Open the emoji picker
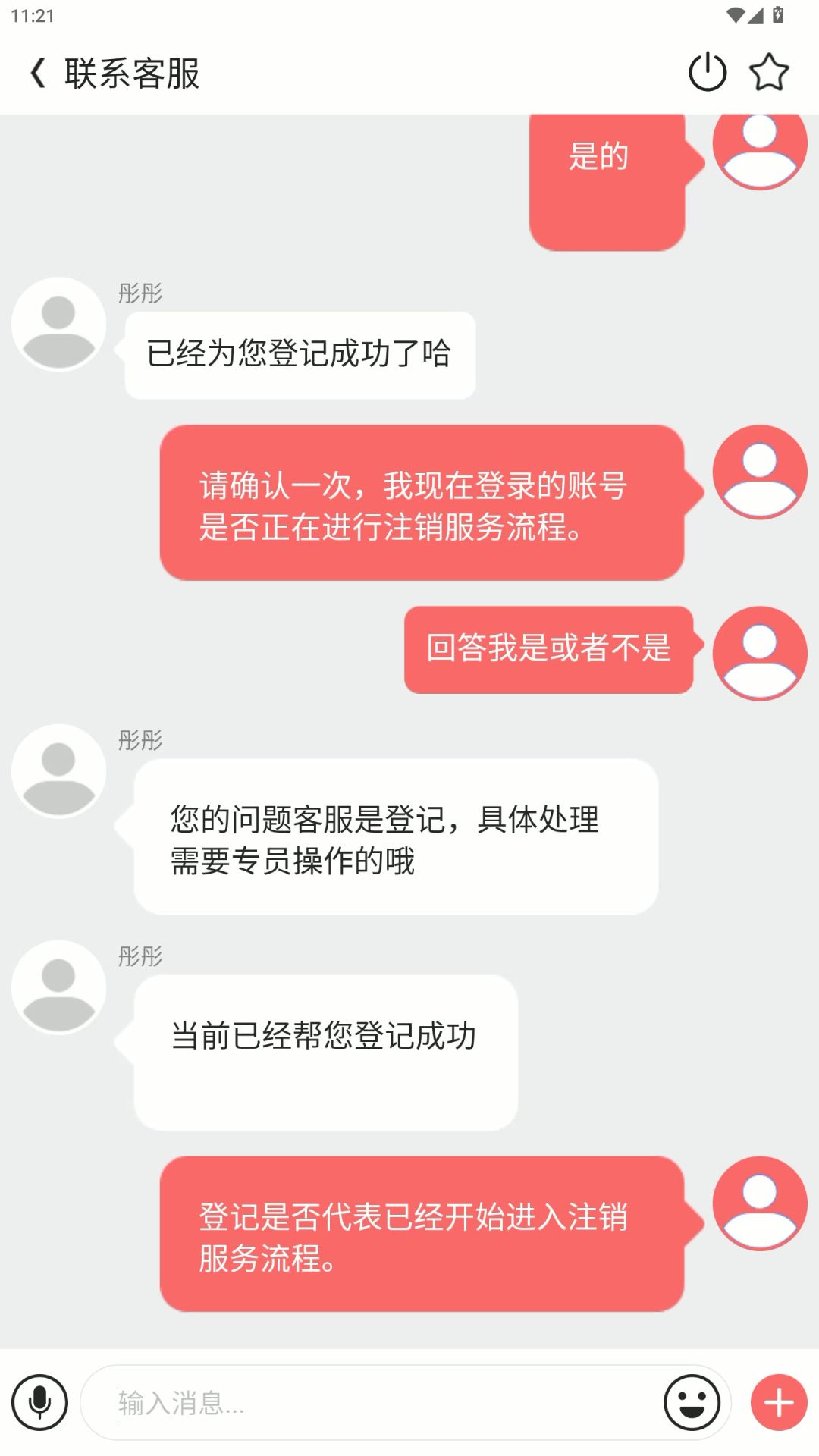The image size is (819, 1456). point(692,1402)
